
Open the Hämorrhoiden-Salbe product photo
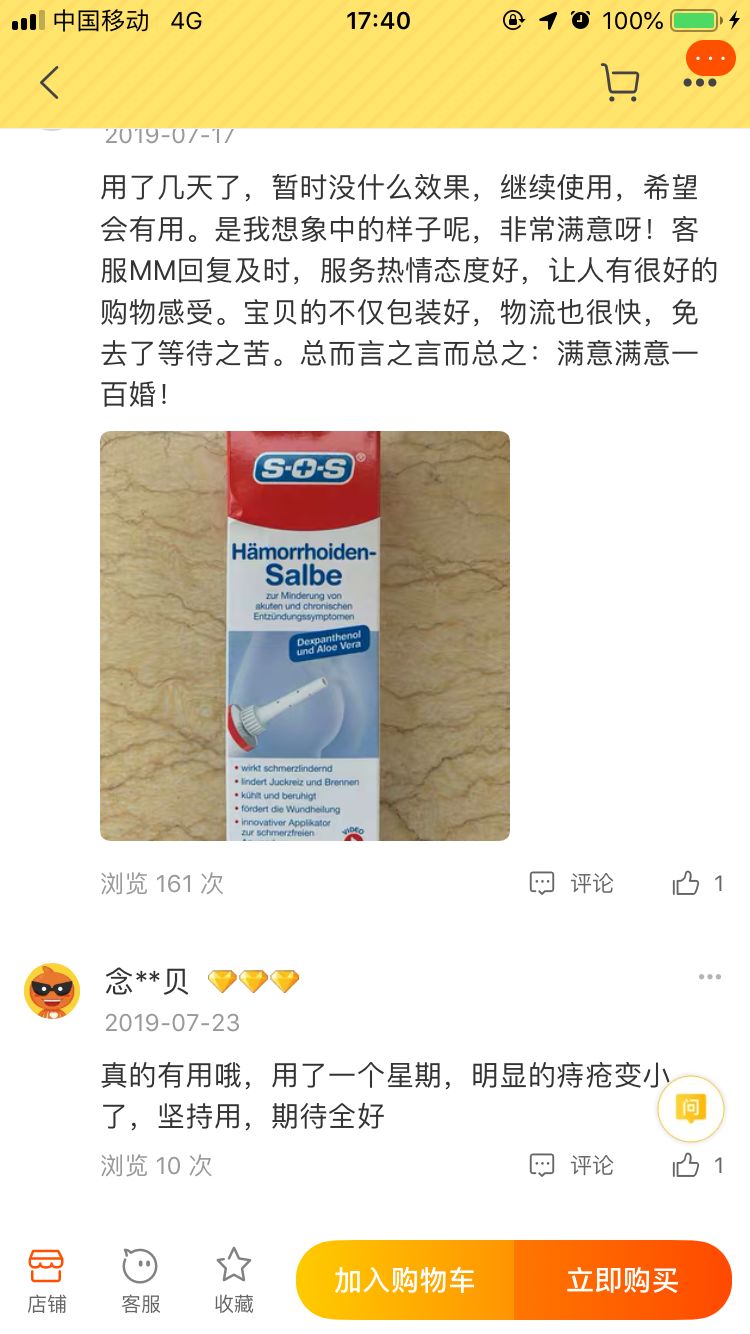click(x=304, y=635)
